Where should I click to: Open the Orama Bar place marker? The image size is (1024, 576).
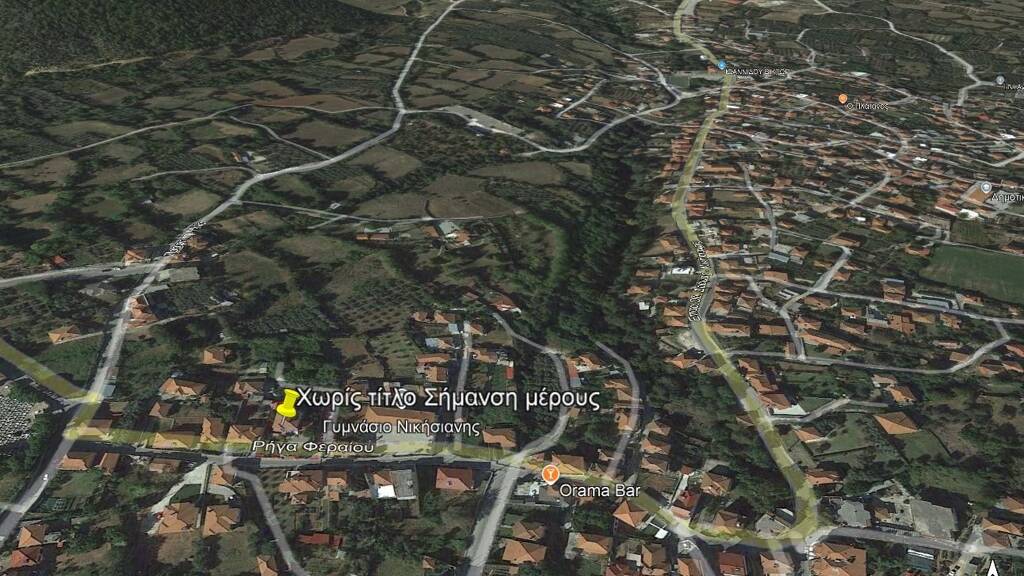549,472
